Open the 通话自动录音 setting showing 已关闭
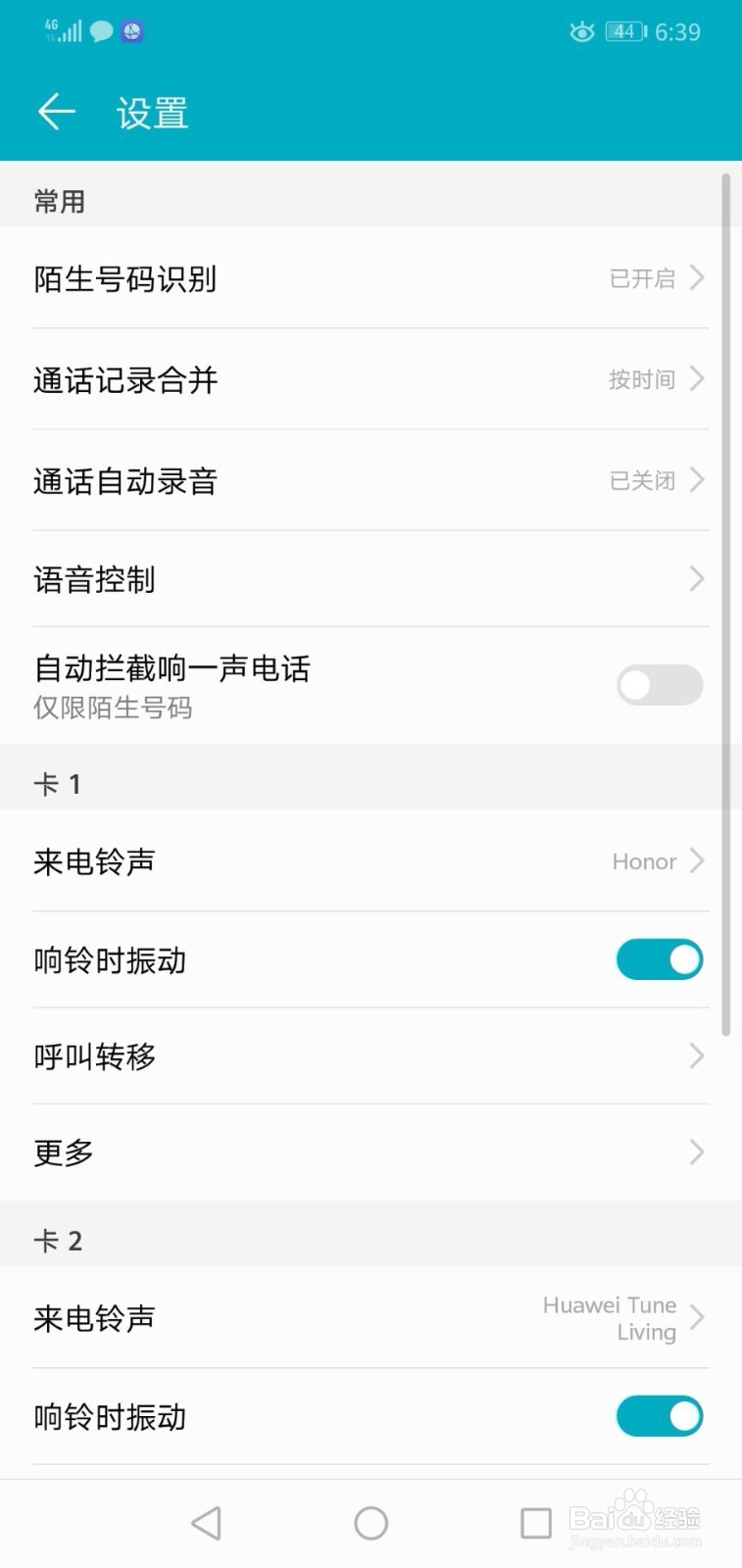 tap(371, 480)
